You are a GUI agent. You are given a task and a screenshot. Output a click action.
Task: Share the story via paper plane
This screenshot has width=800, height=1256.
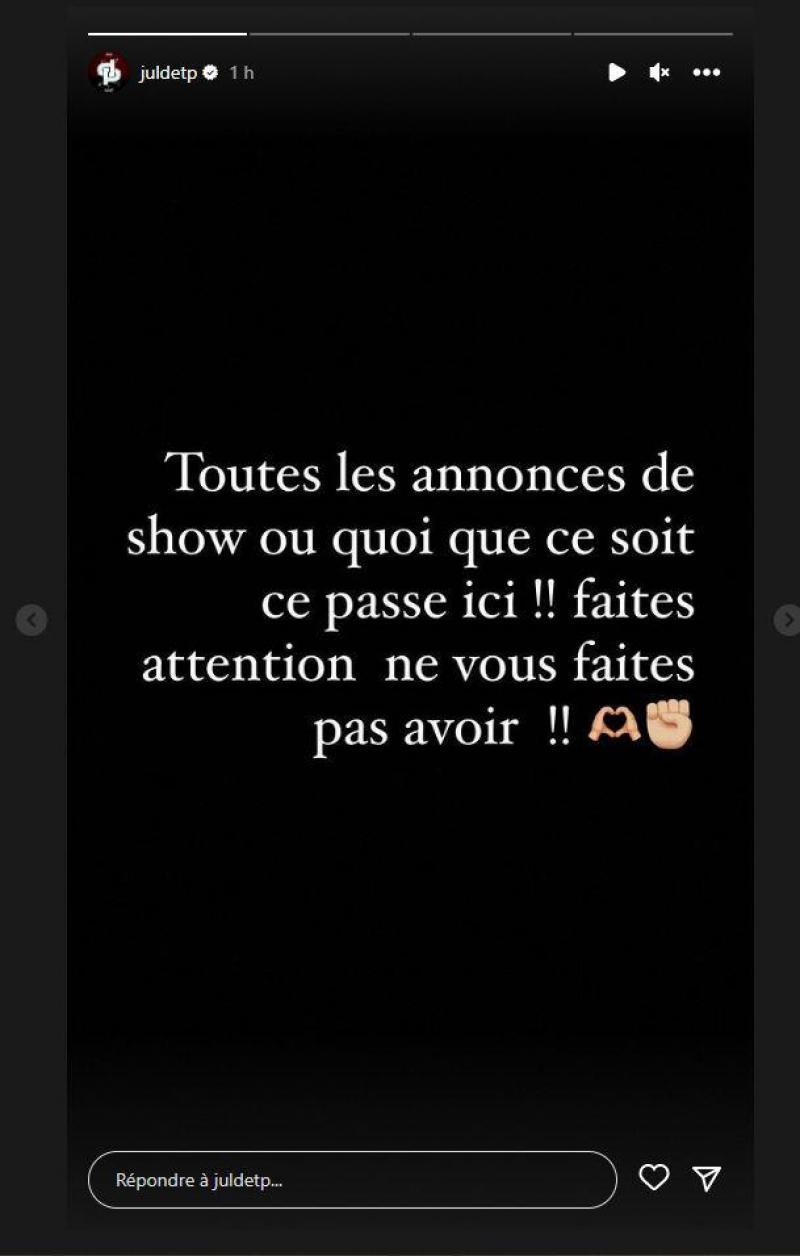(707, 1179)
